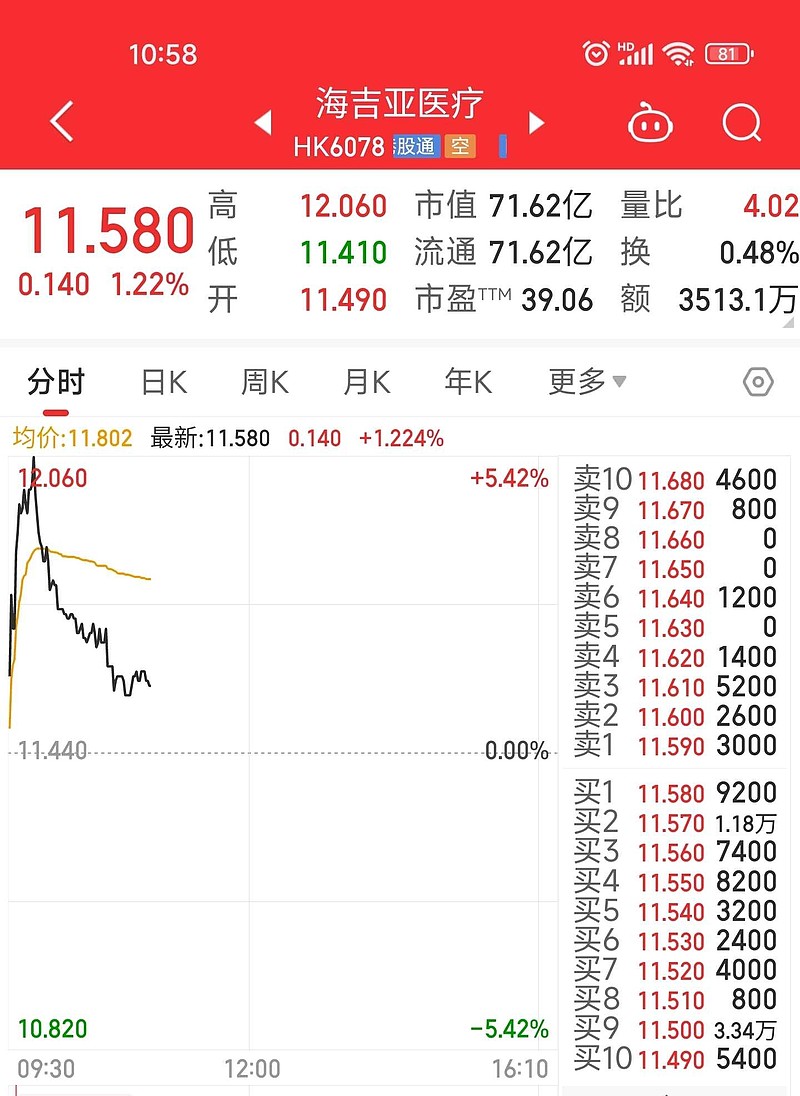
Task: Switch to previous stock using the left arrow
Action: pos(264,122)
